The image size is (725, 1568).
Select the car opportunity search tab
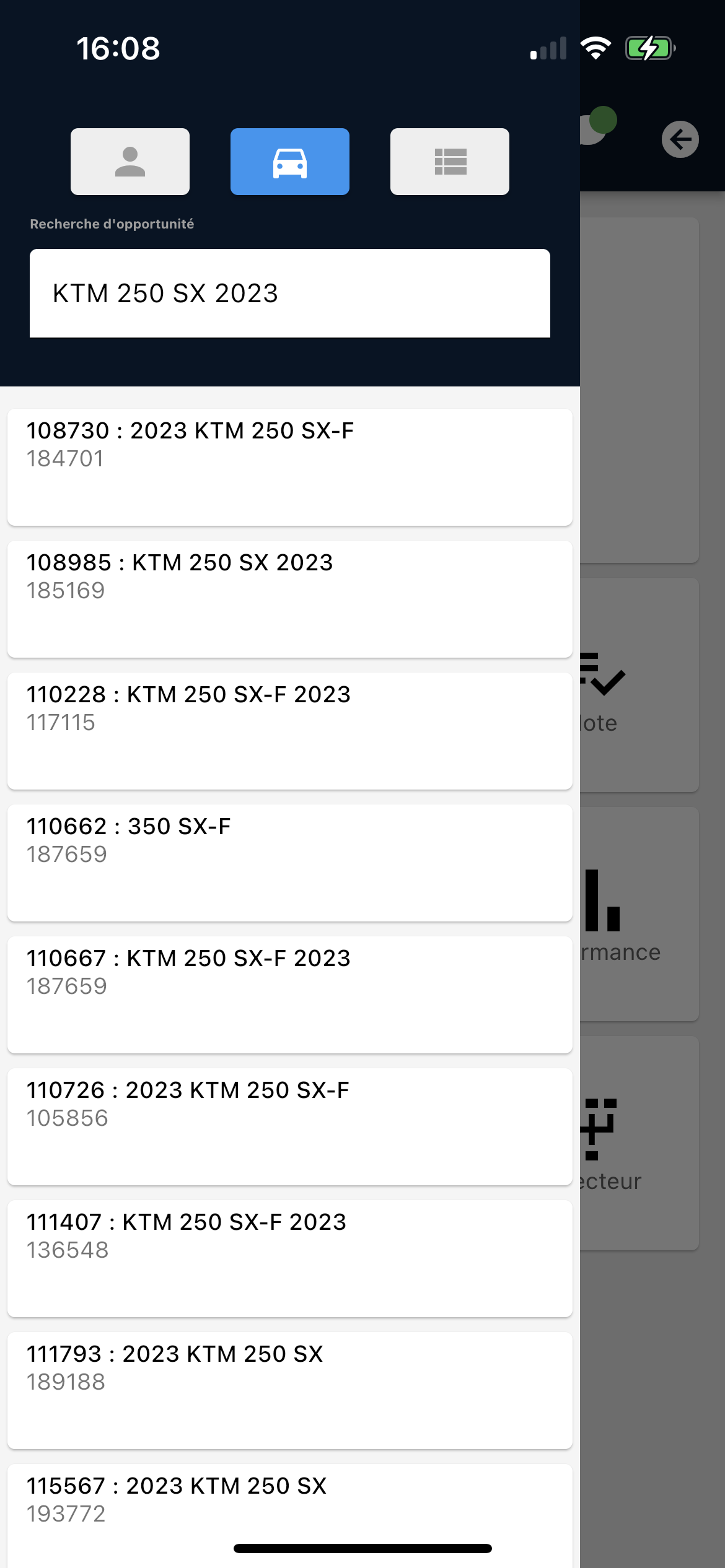290,162
